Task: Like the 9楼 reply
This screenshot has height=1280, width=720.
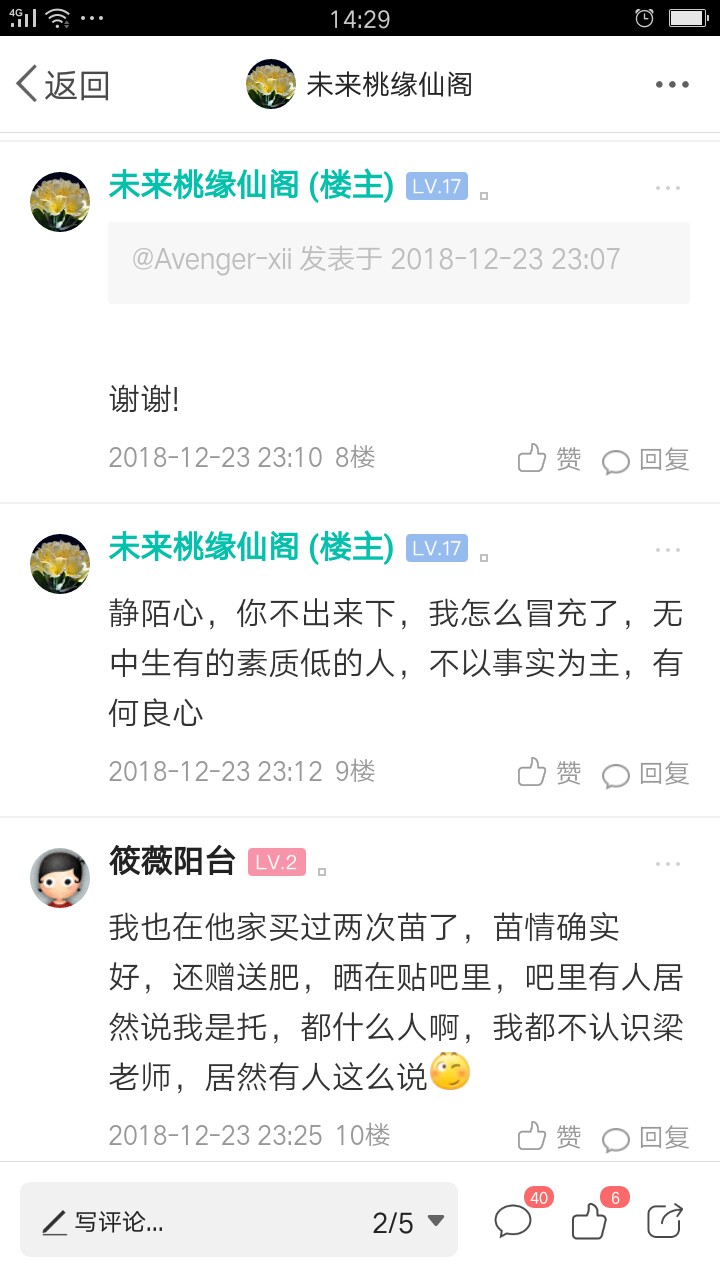Action: (x=549, y=773)
